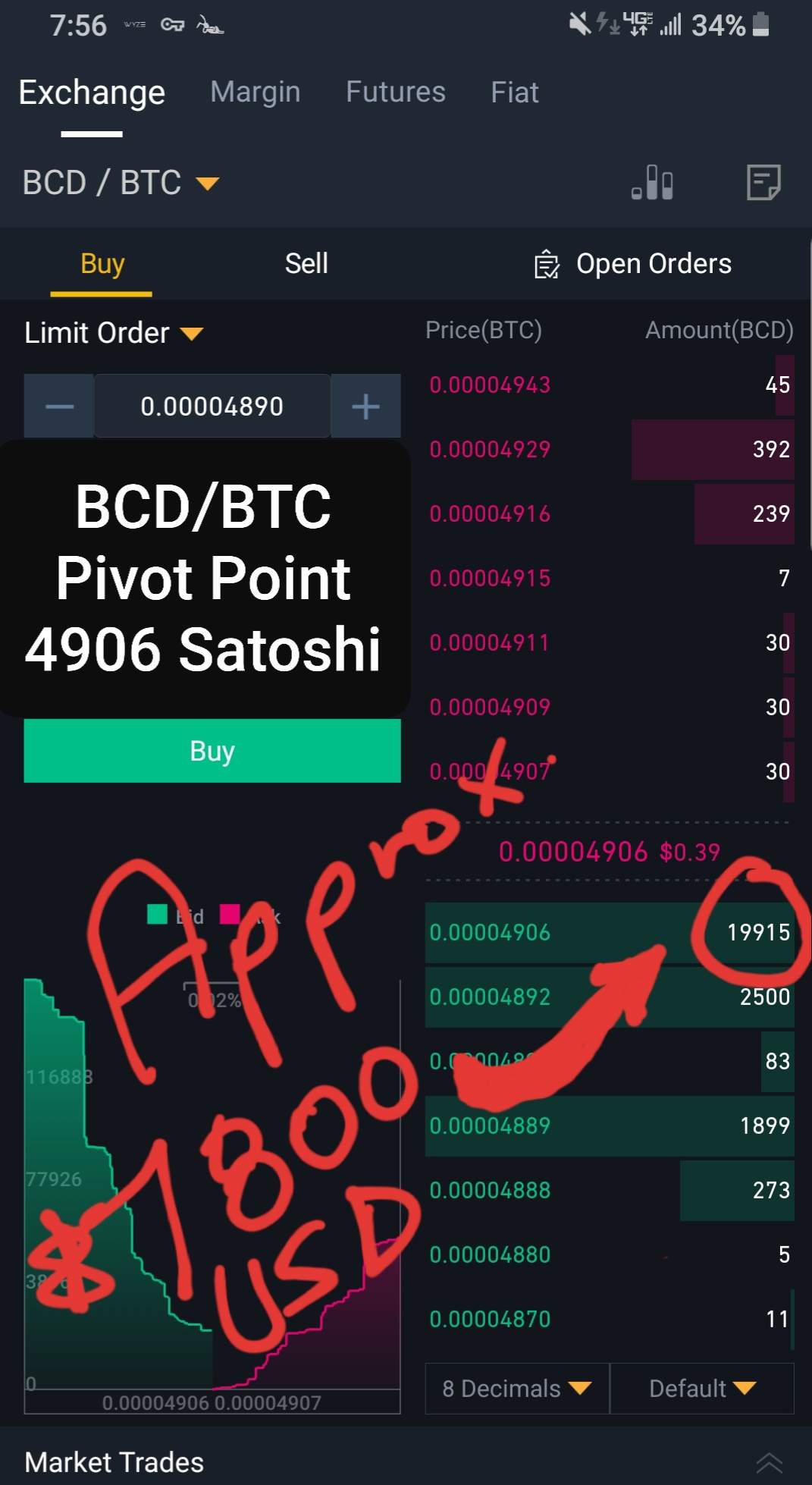The image size is (812, 1485).
Task: Open the Default order book view dropdown
Action: pos(702,1389)
